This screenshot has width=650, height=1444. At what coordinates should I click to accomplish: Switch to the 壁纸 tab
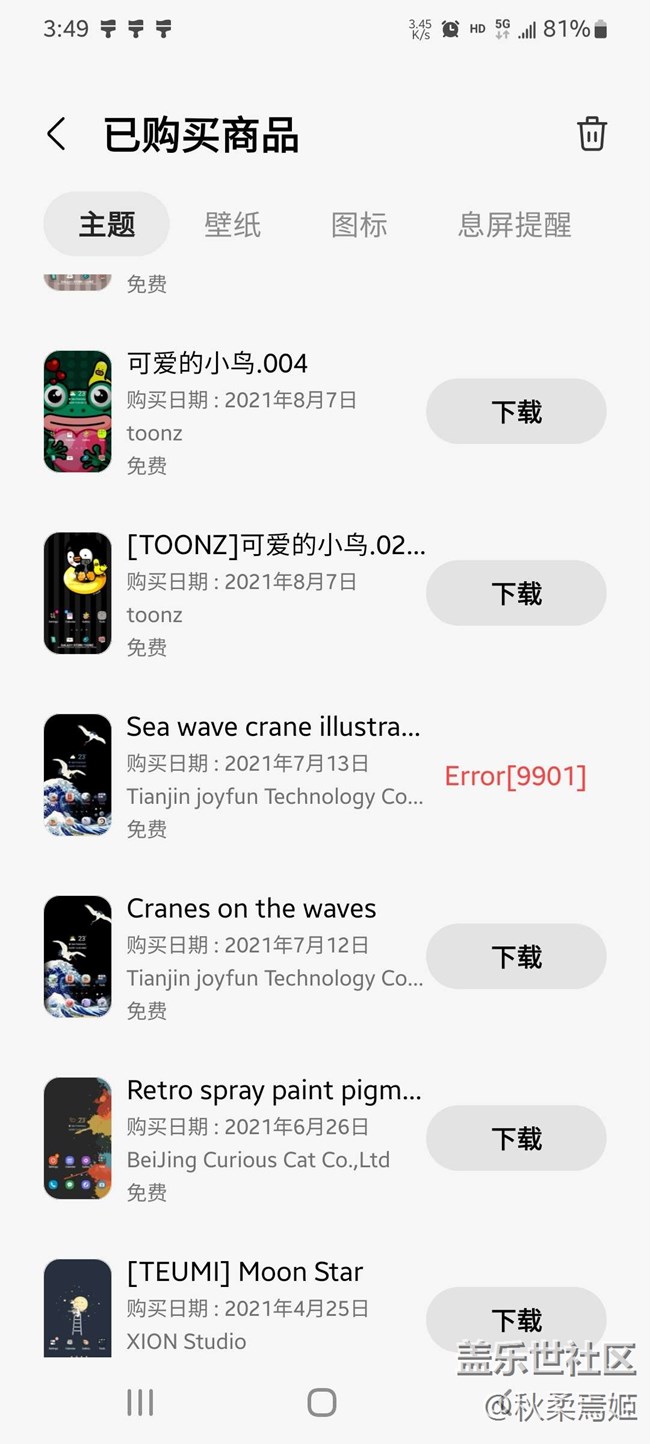(233, 225)
